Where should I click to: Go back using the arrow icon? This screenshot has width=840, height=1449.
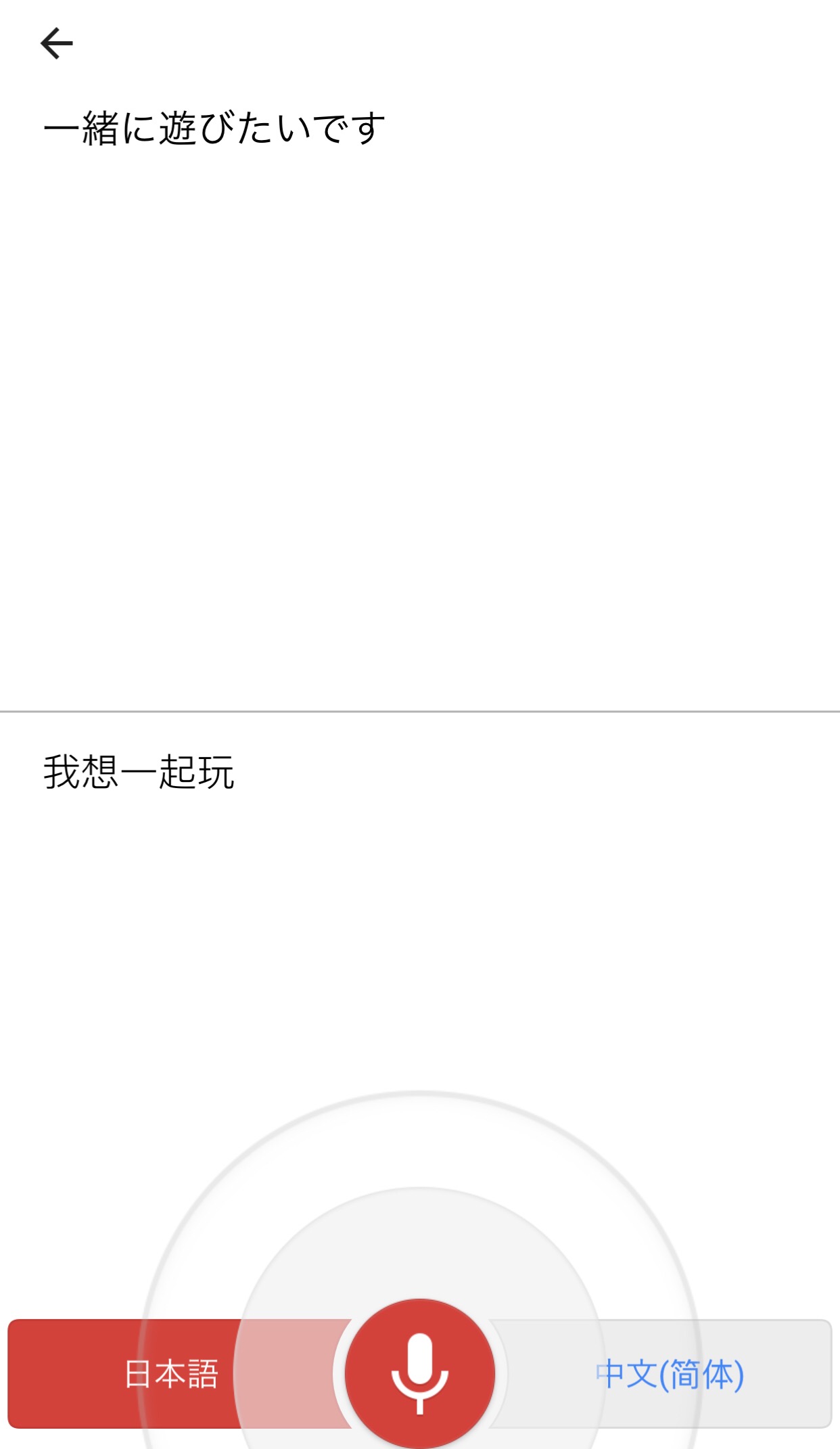tap(57, 43)
